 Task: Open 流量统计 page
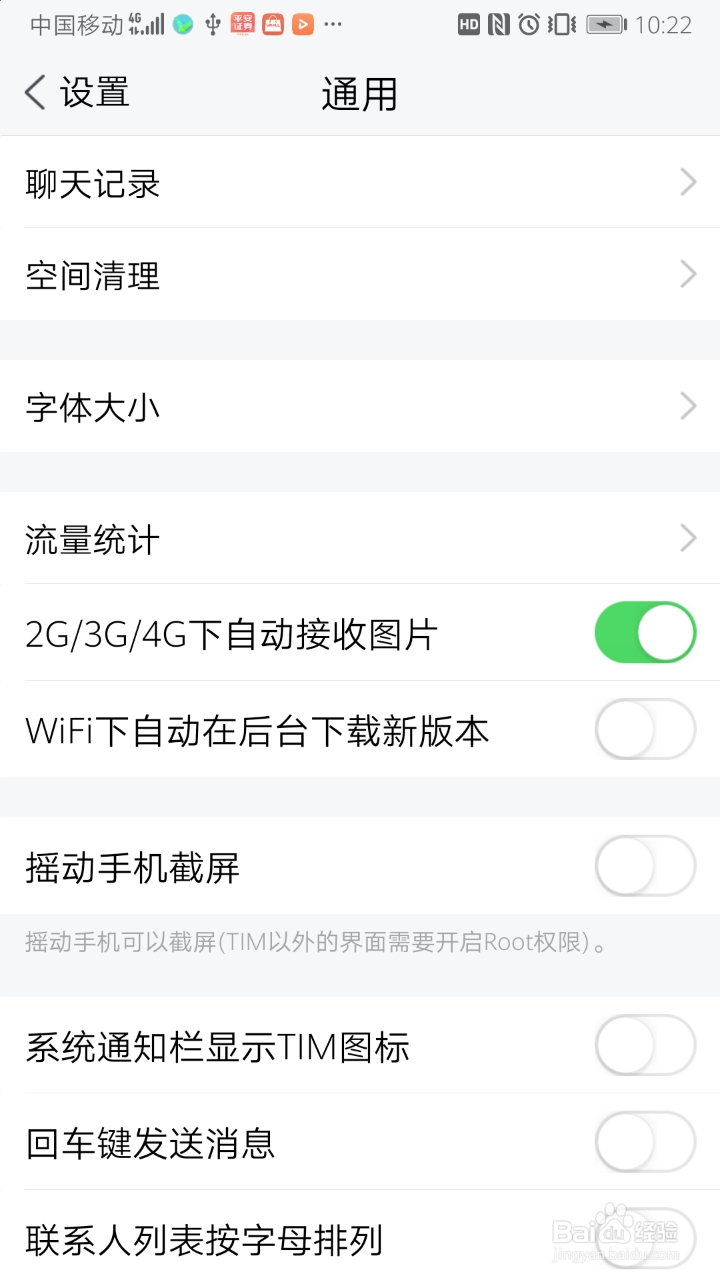[x=360, y=538]
